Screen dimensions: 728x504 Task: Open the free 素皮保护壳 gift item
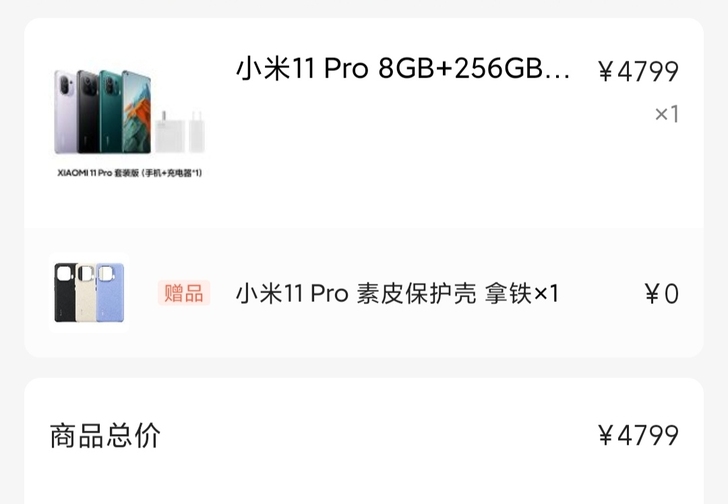click(396, 293)
